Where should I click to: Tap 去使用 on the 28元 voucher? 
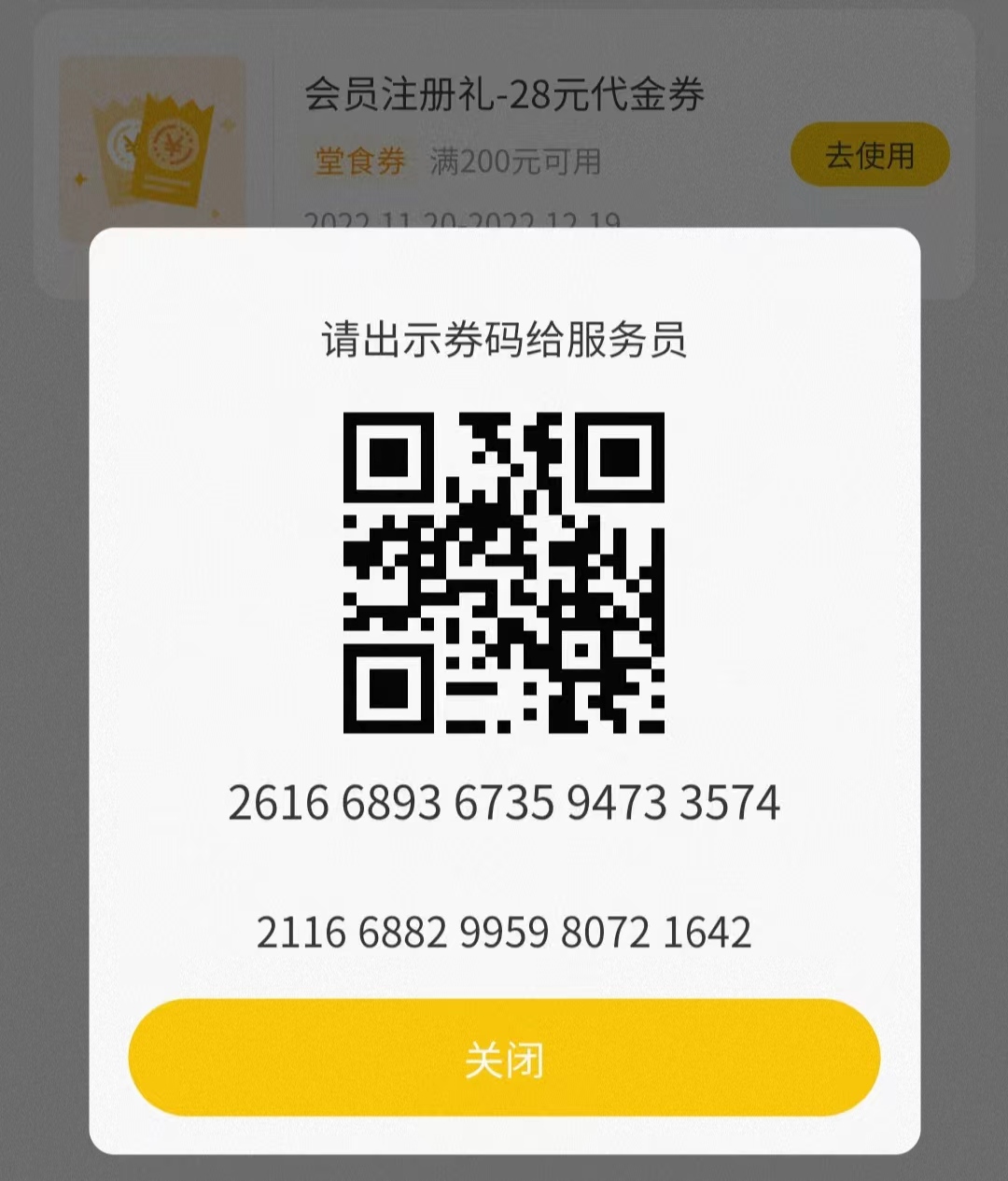click(x=869, y=155)
